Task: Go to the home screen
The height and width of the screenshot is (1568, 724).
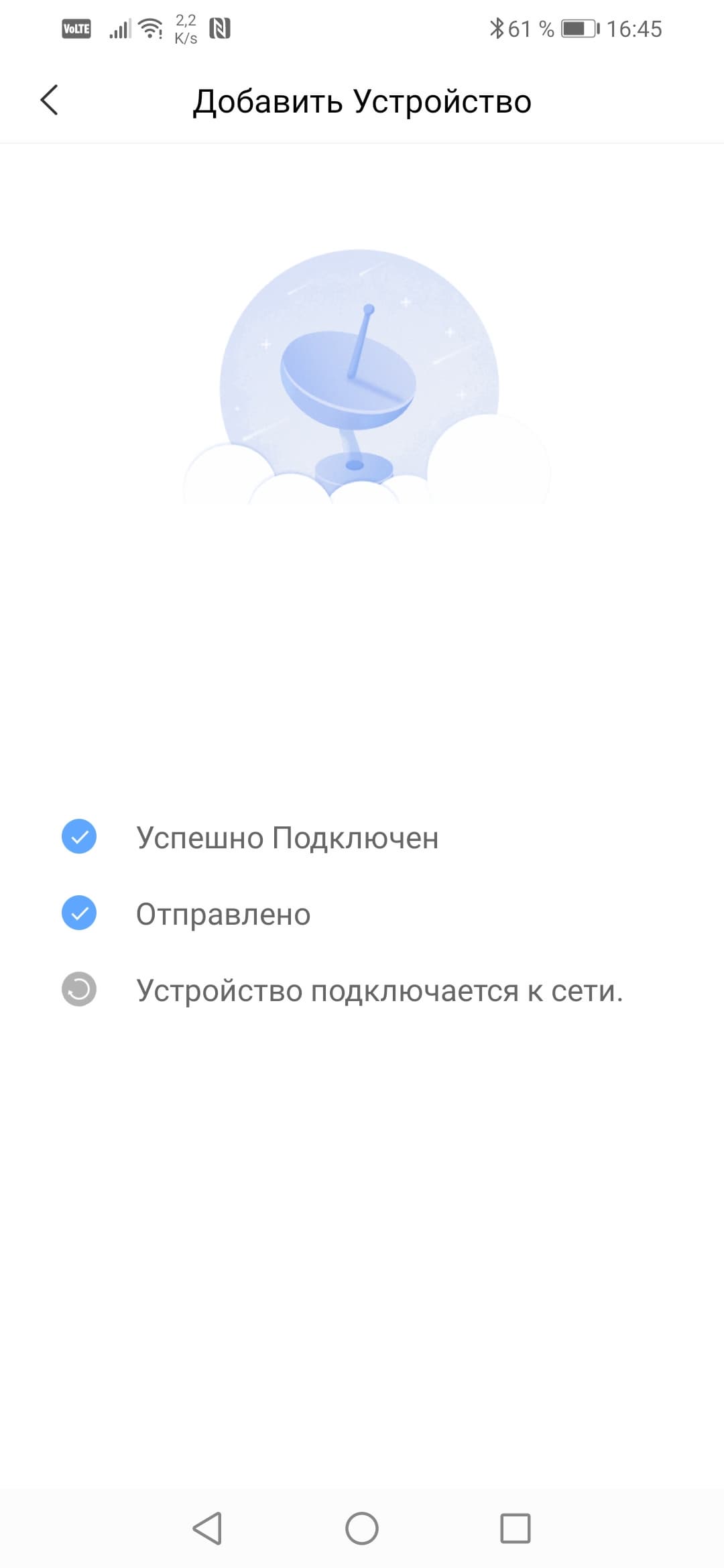Action: point(362,1528)
